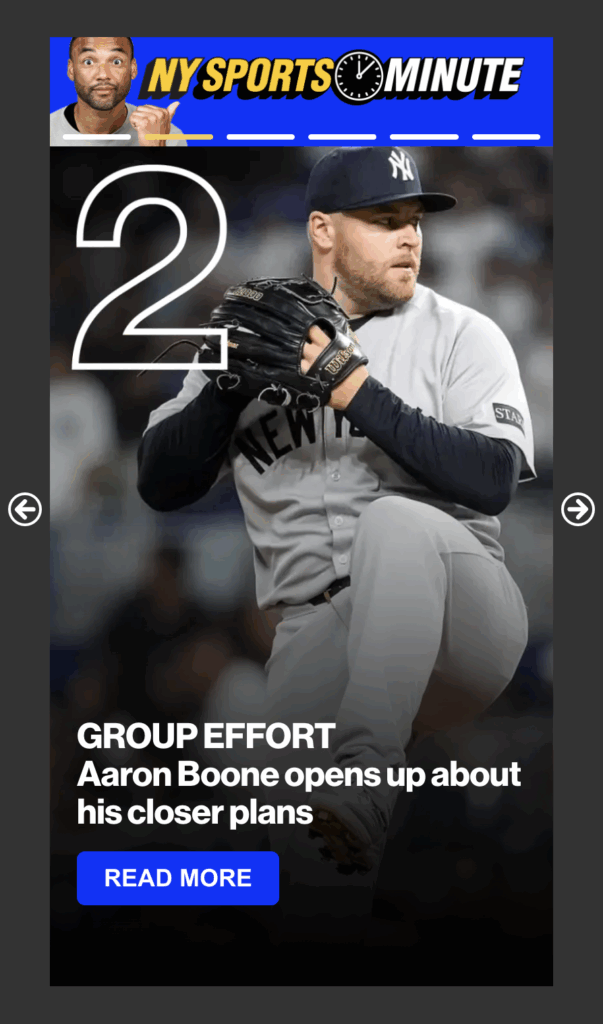Tap the READ MORE button
The width and height of the screenshot is (603, 1024).
pyautogui.click(x=178, y=878)
